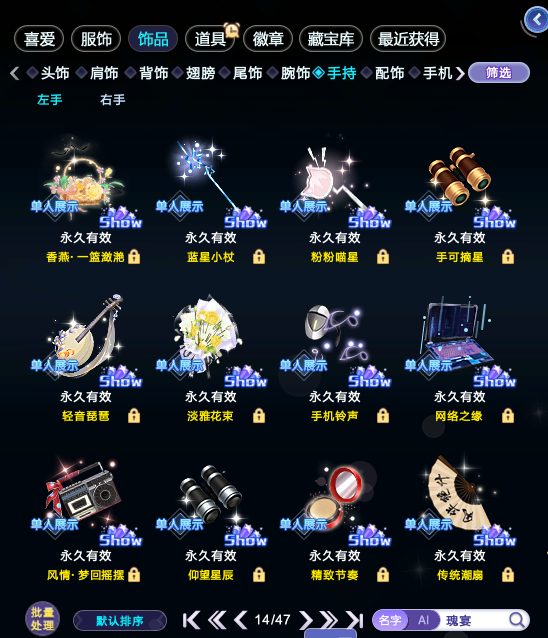Go to the next page arrow
548x638 pixels.
click(306, 620)
